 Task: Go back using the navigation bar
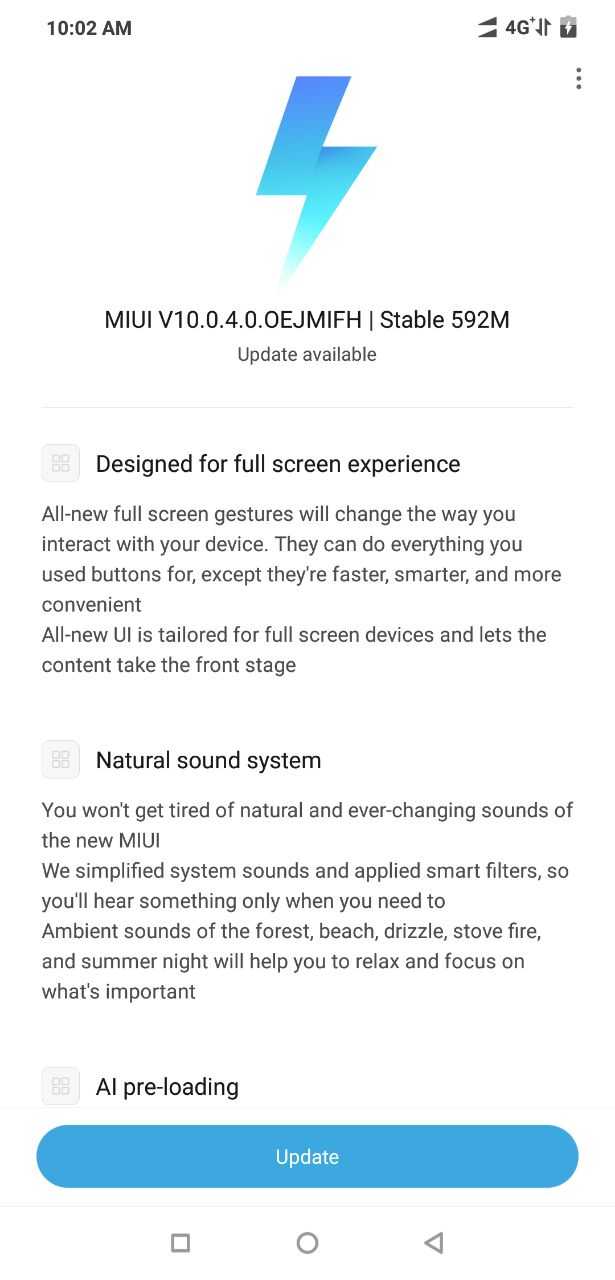[x=434, y=1242]
